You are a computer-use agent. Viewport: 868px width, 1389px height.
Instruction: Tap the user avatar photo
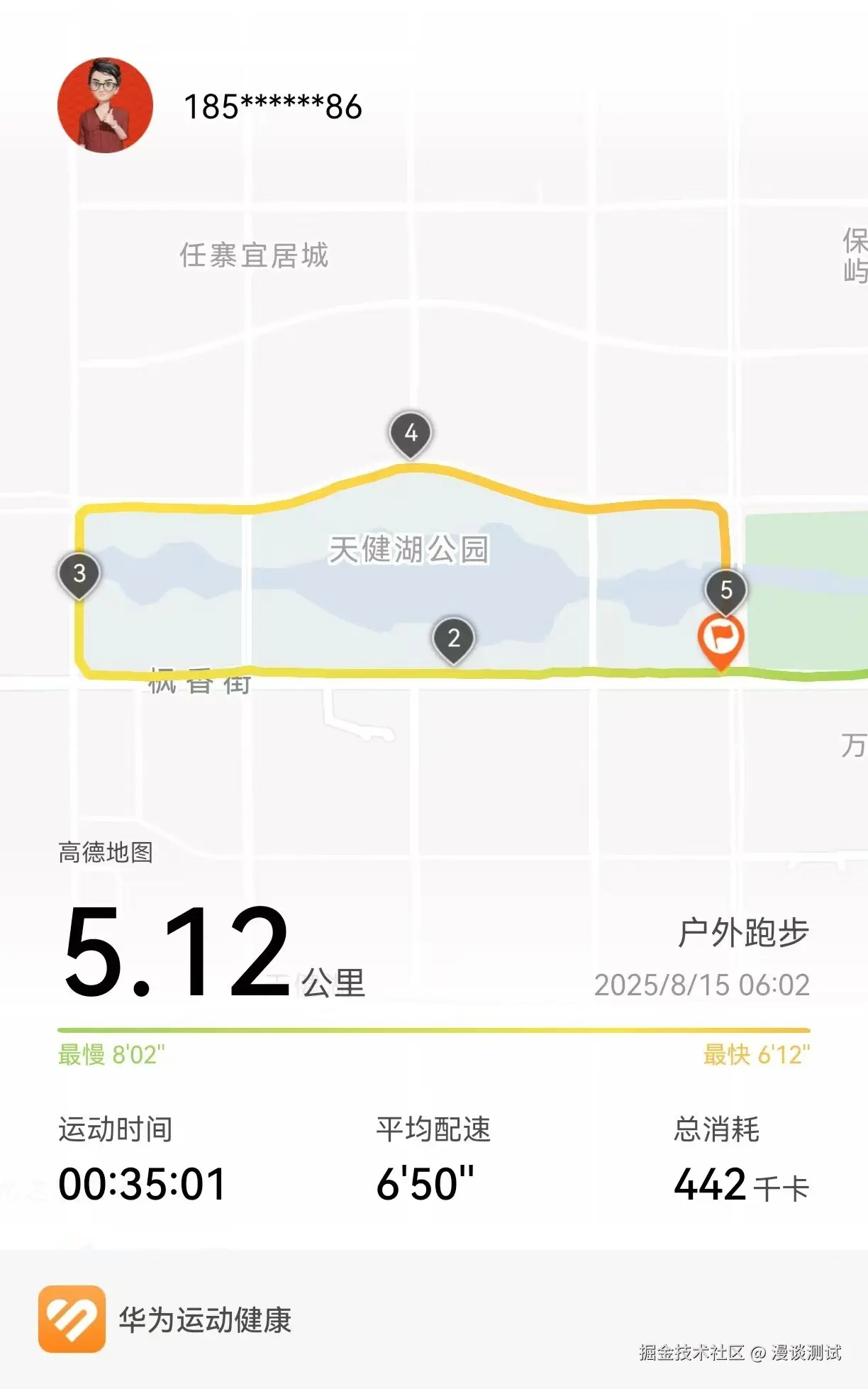point(105,104)
